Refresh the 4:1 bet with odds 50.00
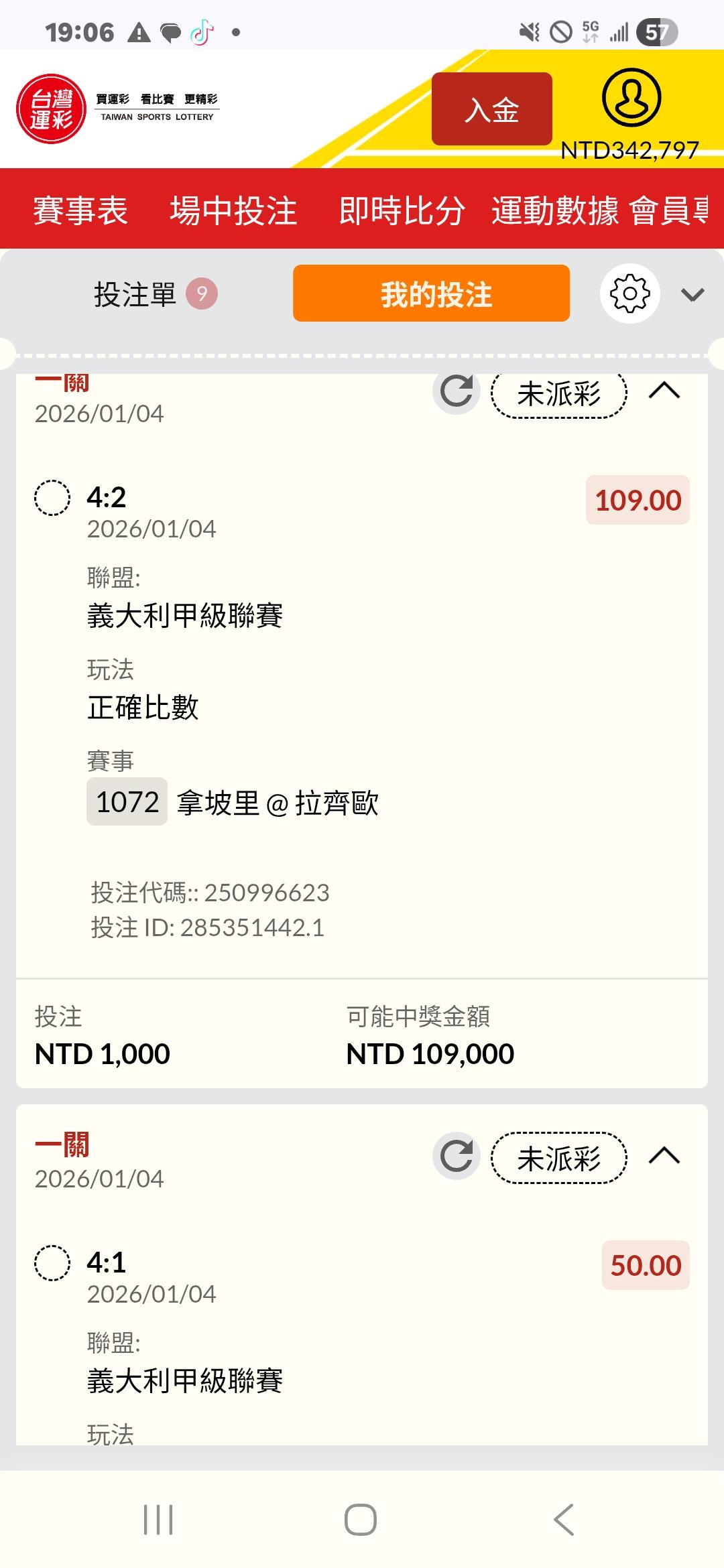The width and height of the screenshot is (724, 1568). 457,1156
